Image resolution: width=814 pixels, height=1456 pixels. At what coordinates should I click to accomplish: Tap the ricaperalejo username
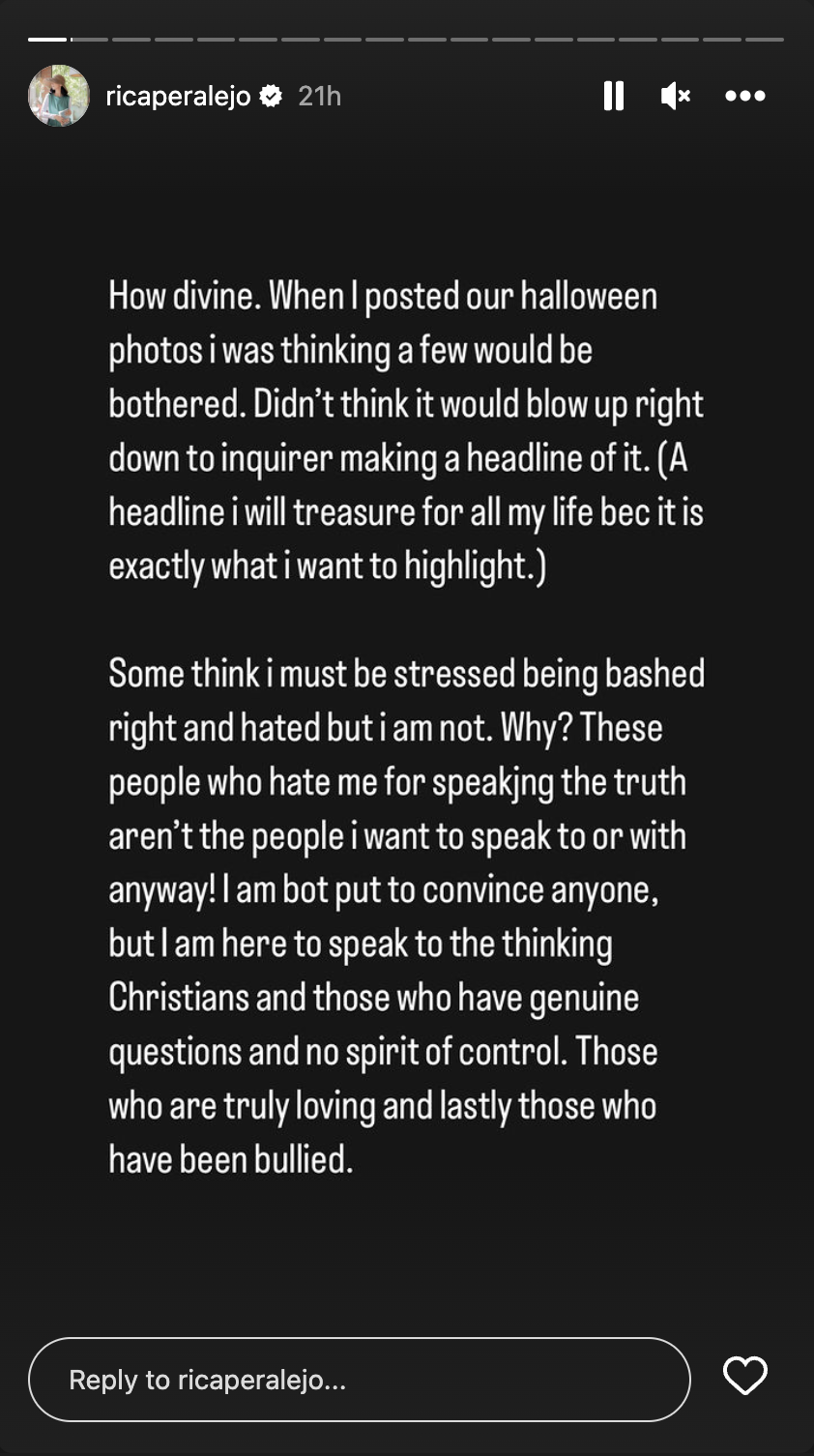click(178, 96)
